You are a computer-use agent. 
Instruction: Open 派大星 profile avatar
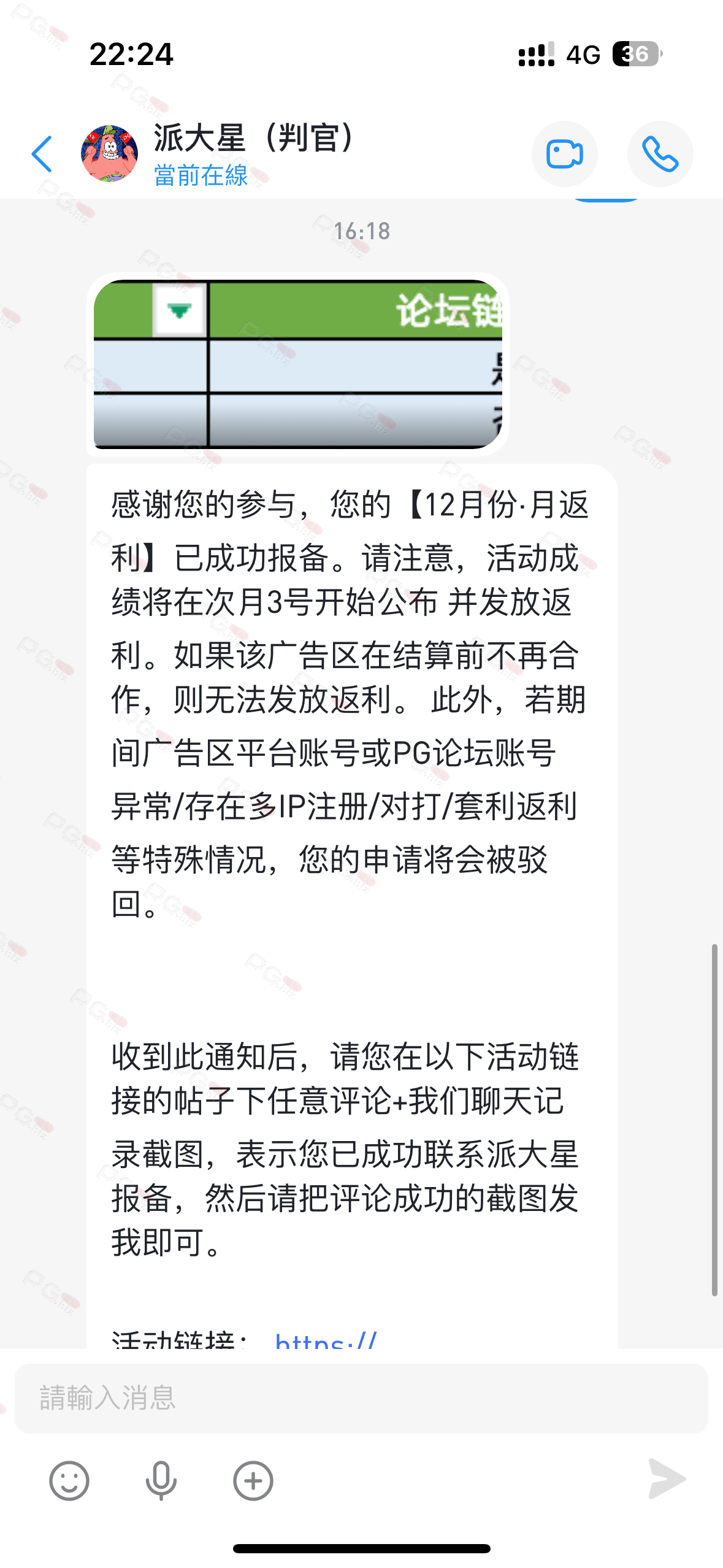pos(110,154)
